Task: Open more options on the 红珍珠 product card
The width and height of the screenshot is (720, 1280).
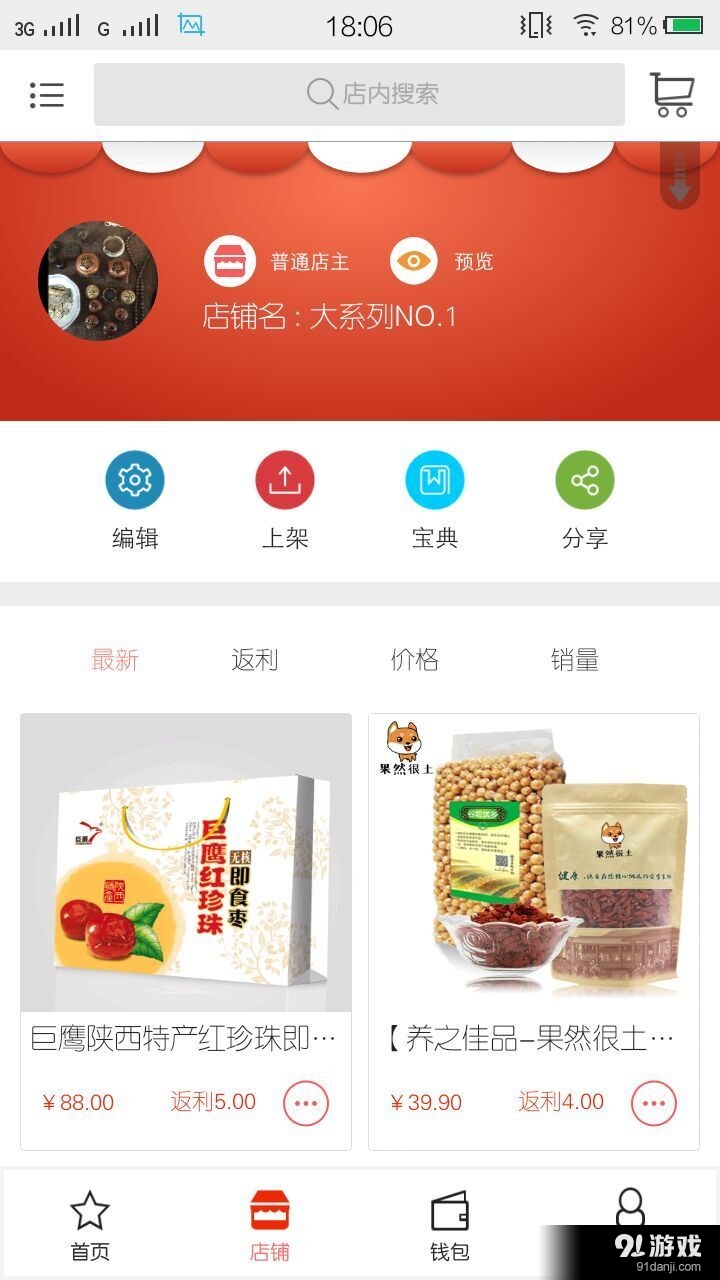Action: click(x=305, y=1102)
